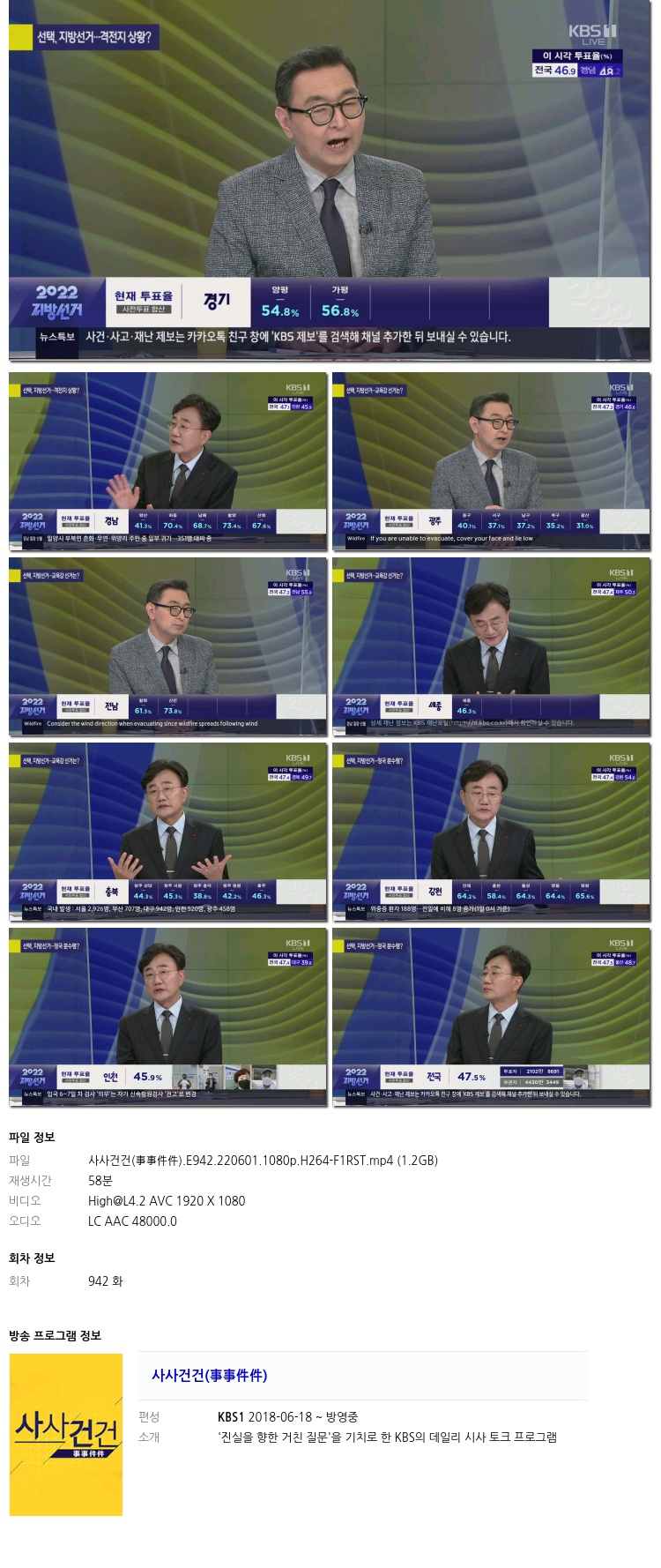Open the yellow 사사건건 program poster
661x1568 pixels.
pos(66,1435)
